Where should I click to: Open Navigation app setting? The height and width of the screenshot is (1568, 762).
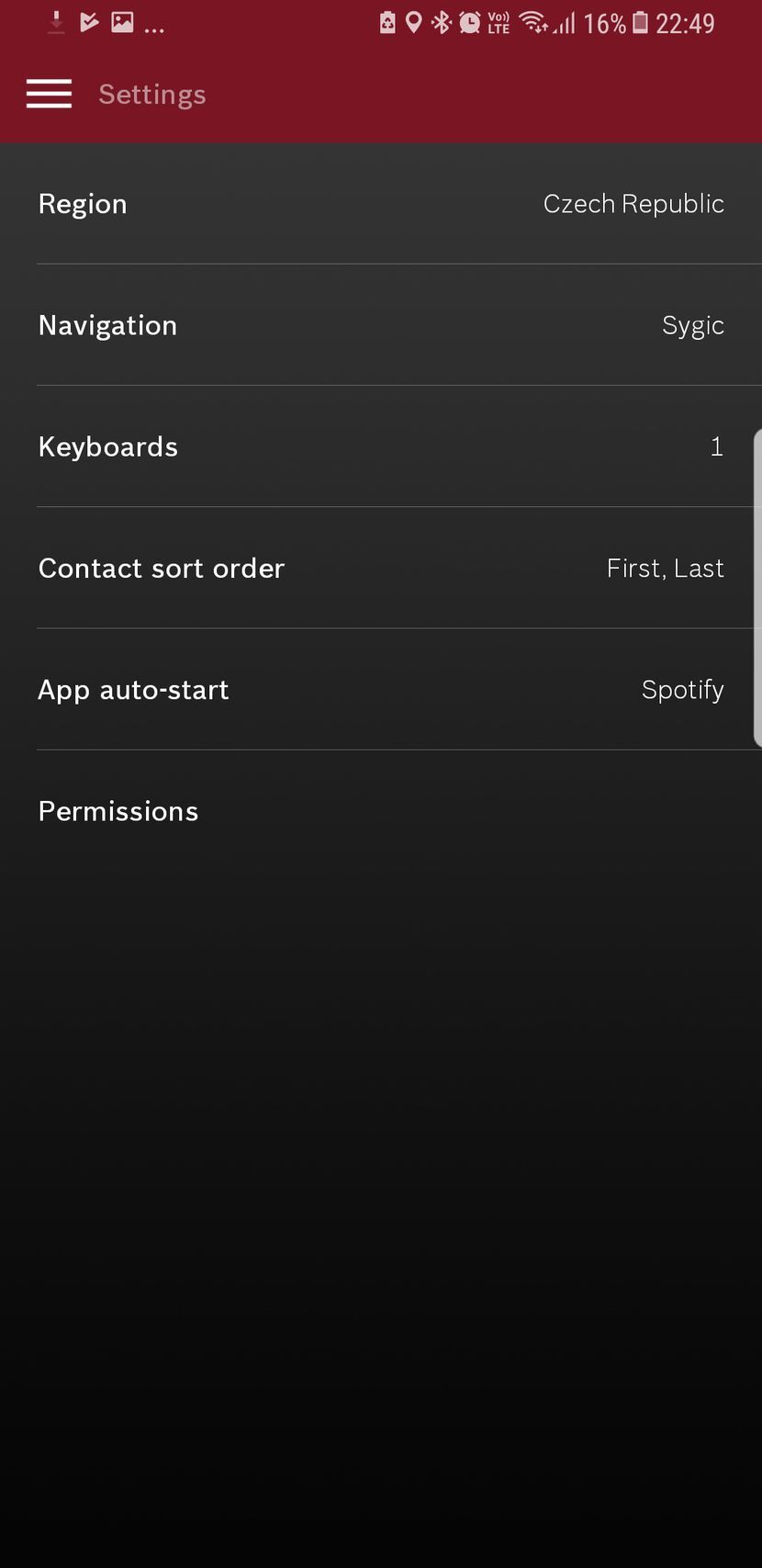[x=380, y=325]
